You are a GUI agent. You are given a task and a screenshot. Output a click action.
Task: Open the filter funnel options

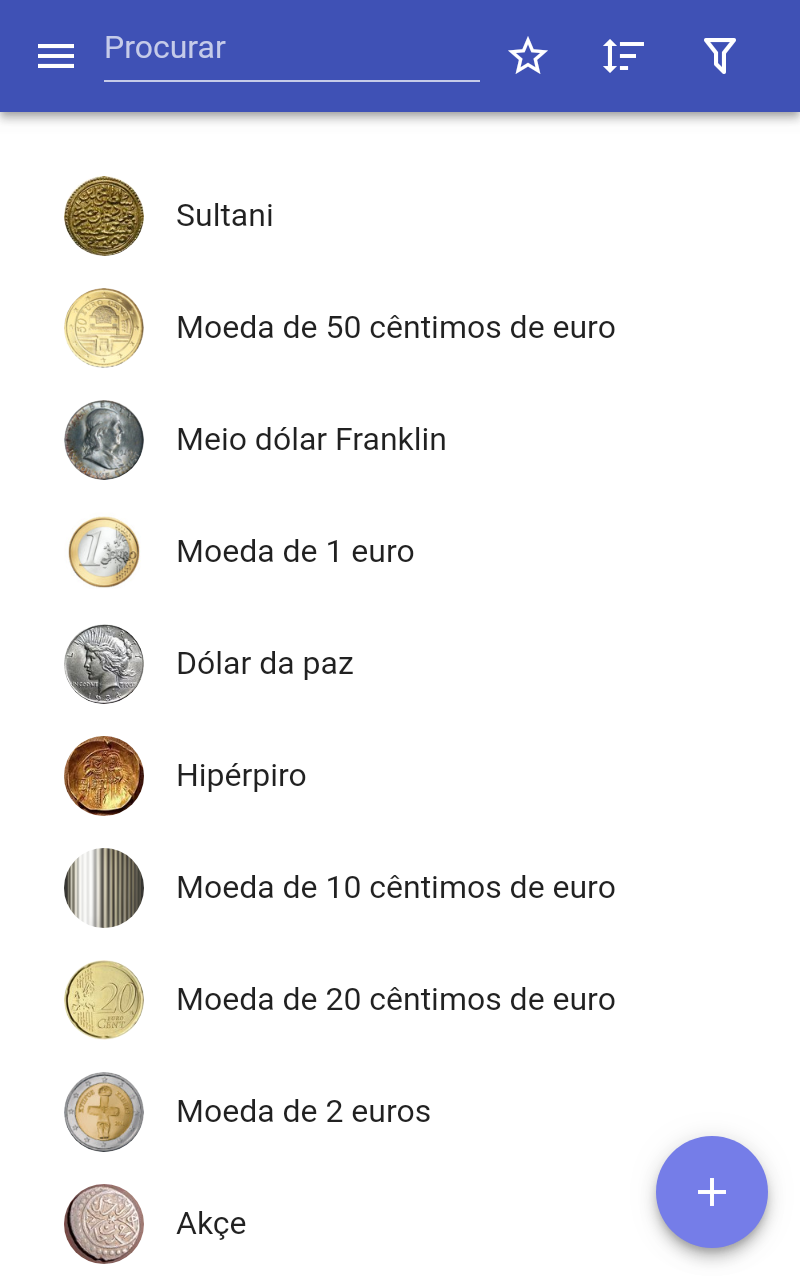(x=719, y=57)
